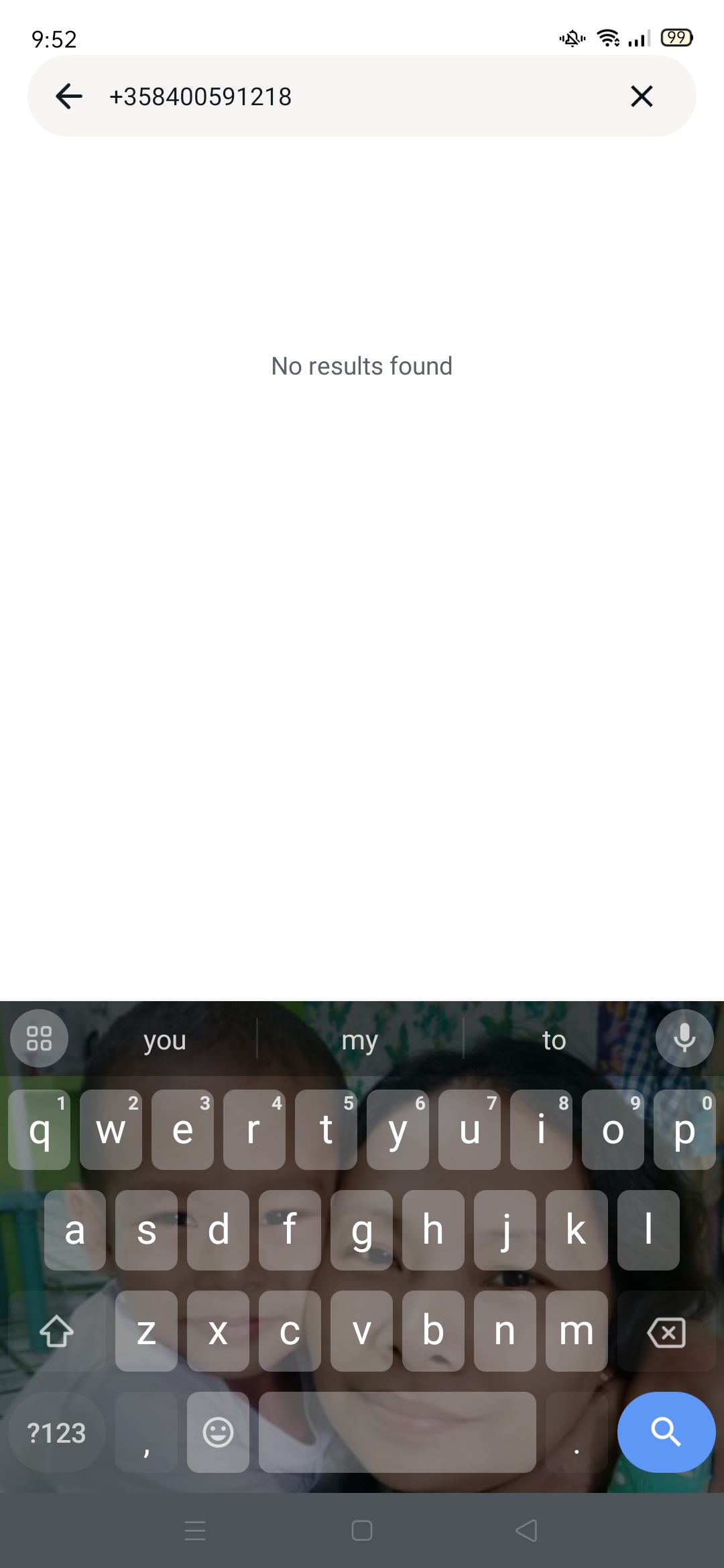Image resolution: width=724 pixels, height=1568 pixels.
Task: Hit the blue search key on keyboard
Action: (666, 1433)
